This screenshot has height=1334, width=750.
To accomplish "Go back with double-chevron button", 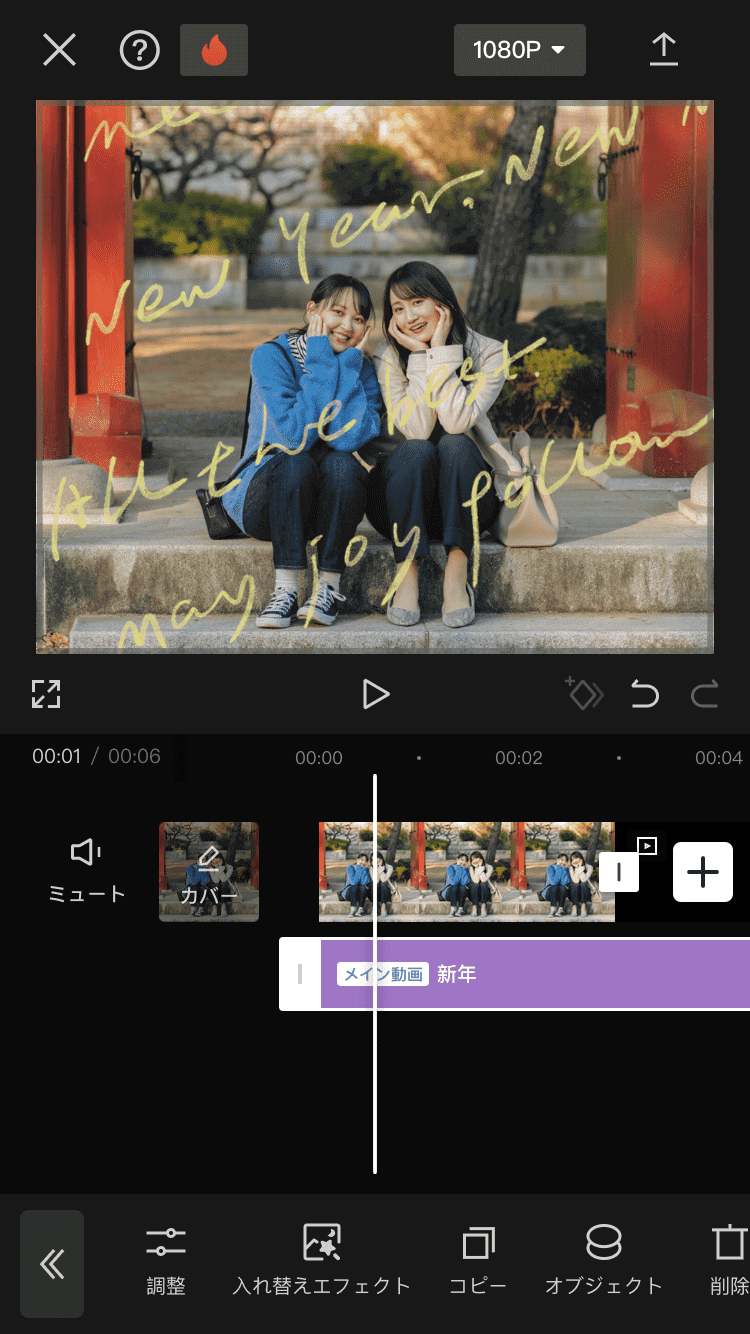I will pos(52,1264).
